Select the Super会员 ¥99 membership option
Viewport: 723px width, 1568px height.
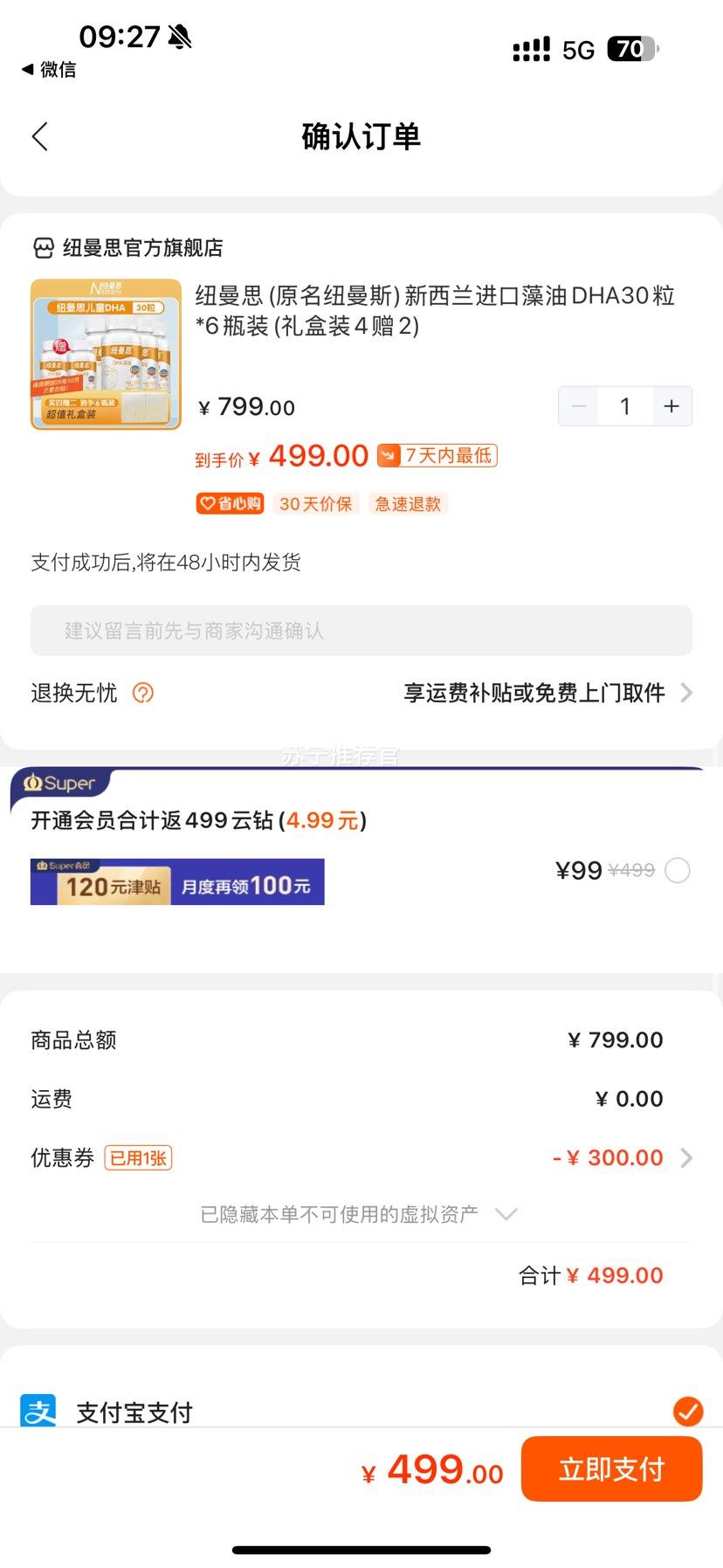point(677,871)
